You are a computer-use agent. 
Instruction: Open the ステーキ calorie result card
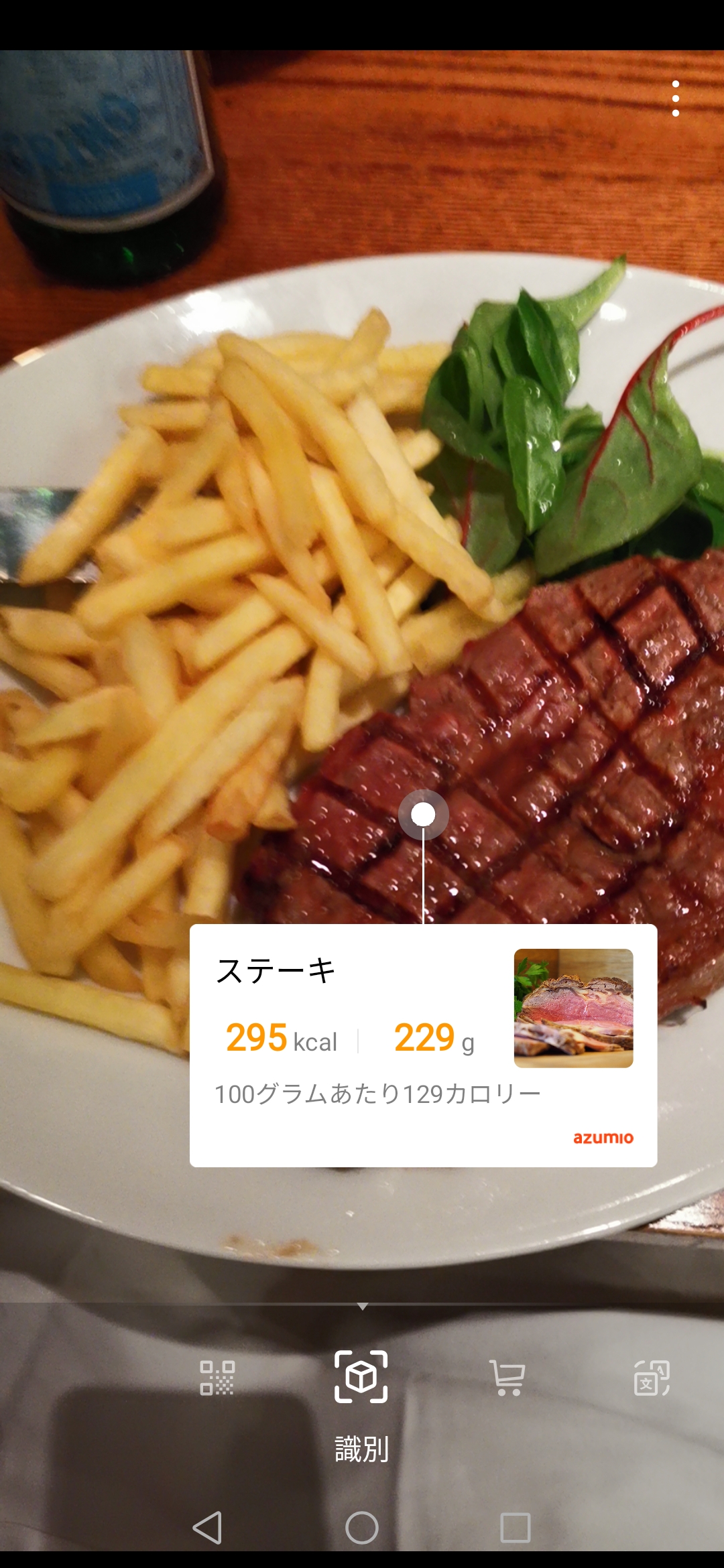click(x=422, y=1045)
